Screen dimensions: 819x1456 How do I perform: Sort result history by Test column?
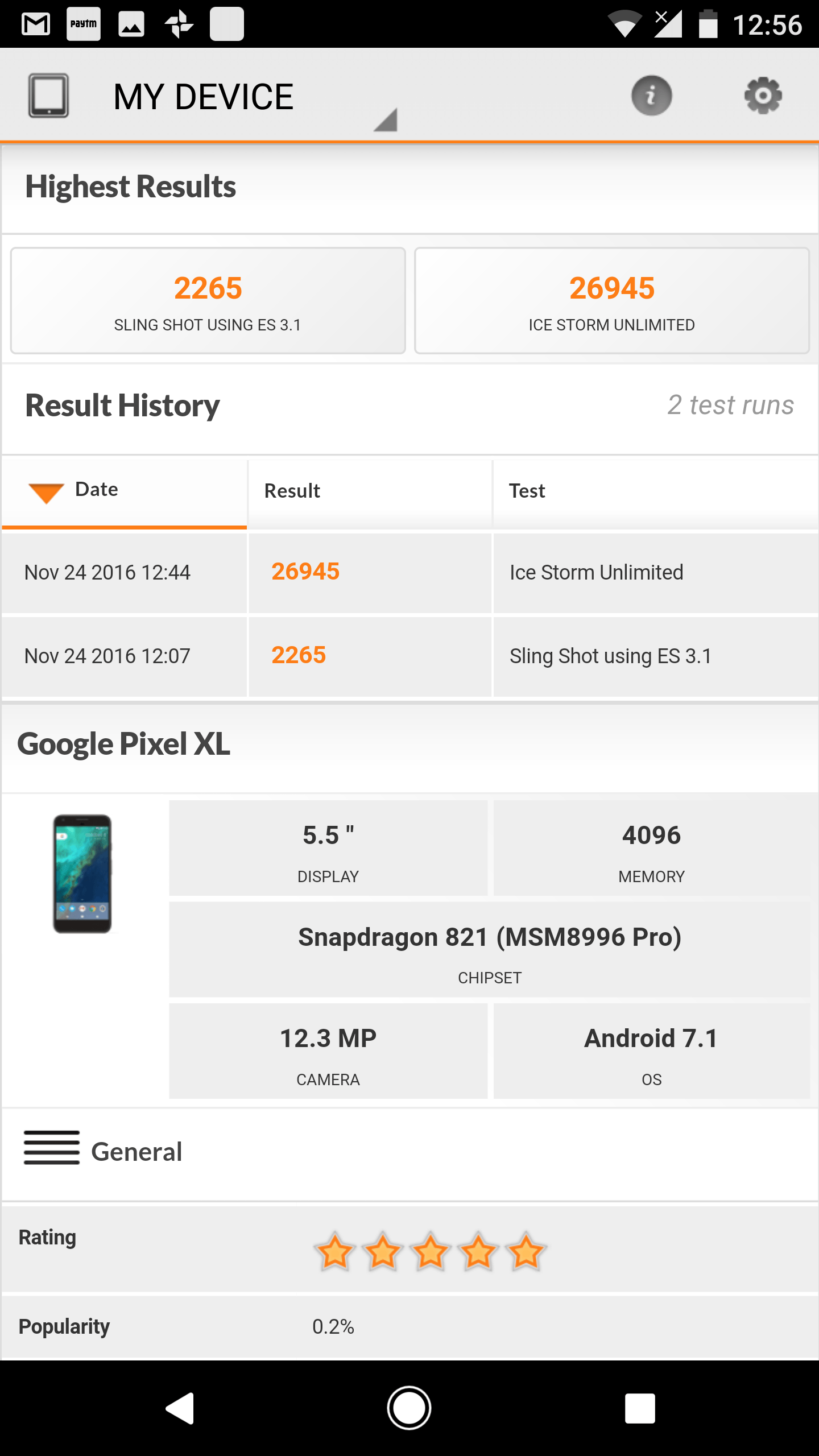click(656, 493)
